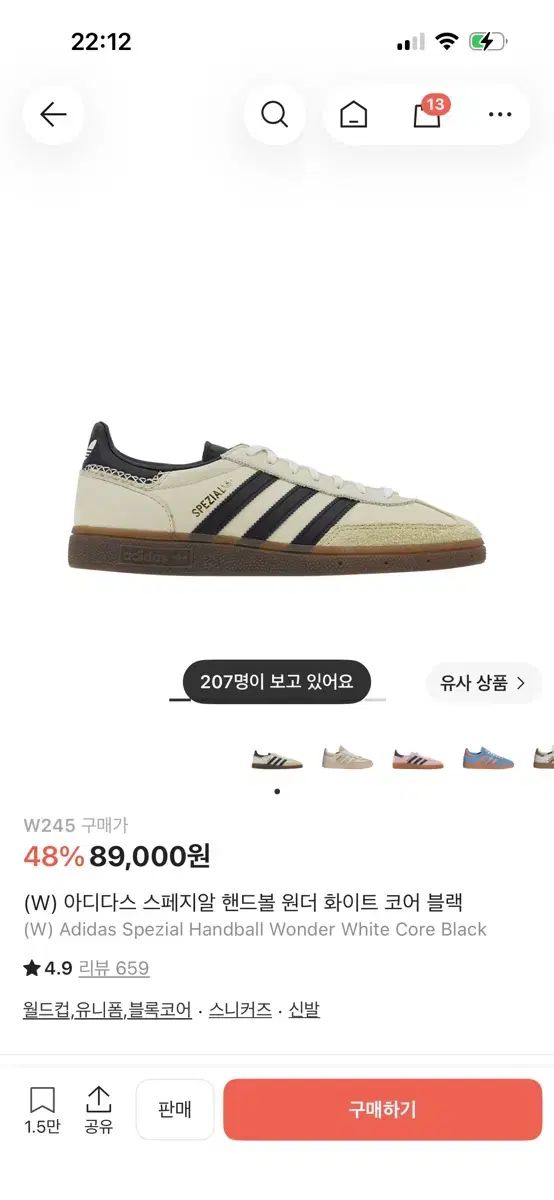
Task: Tap 구매하기 to buy
Action: click(x=383, y=1109)
